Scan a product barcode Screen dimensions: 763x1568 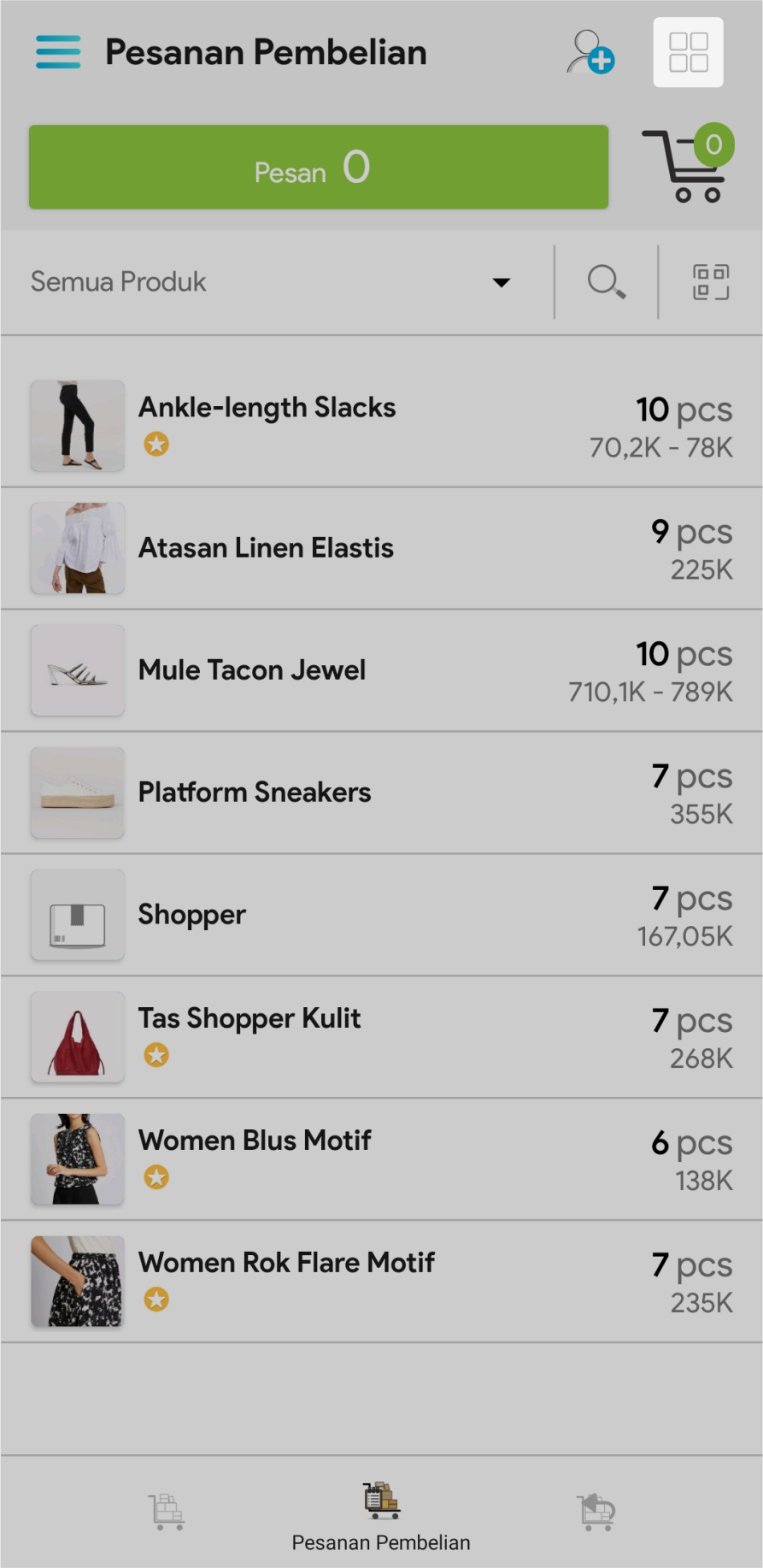pos(710,282)
